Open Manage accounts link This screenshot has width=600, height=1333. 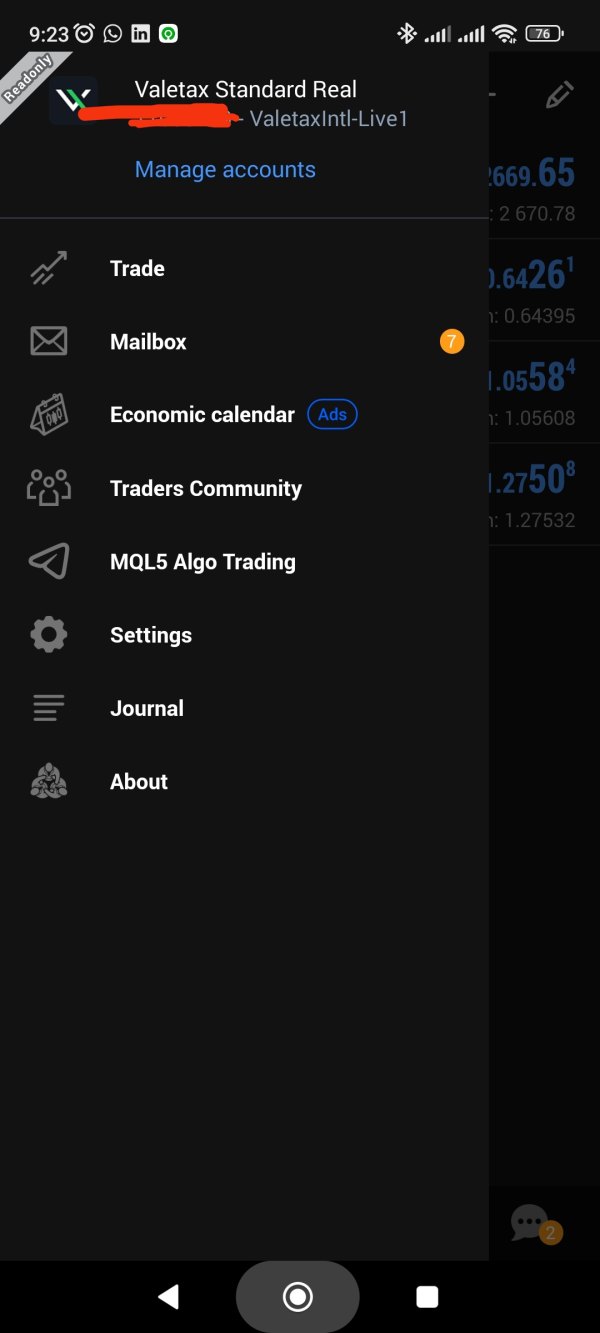pyautogui.click(x=225, y=170)
